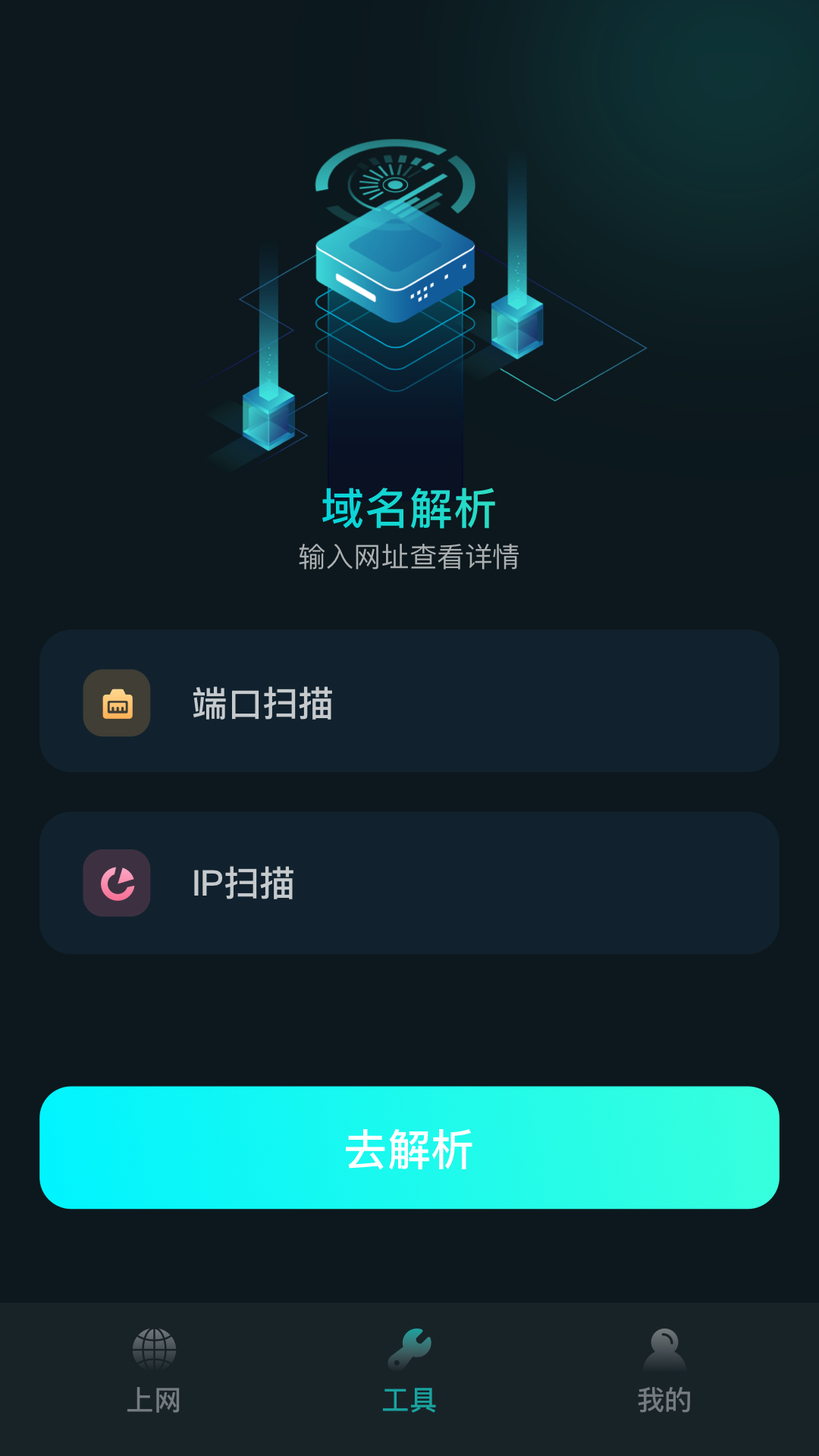Open the IP扫描 scanning option
The height and width of the screenshot is (1456, 819).
(409, 883)
